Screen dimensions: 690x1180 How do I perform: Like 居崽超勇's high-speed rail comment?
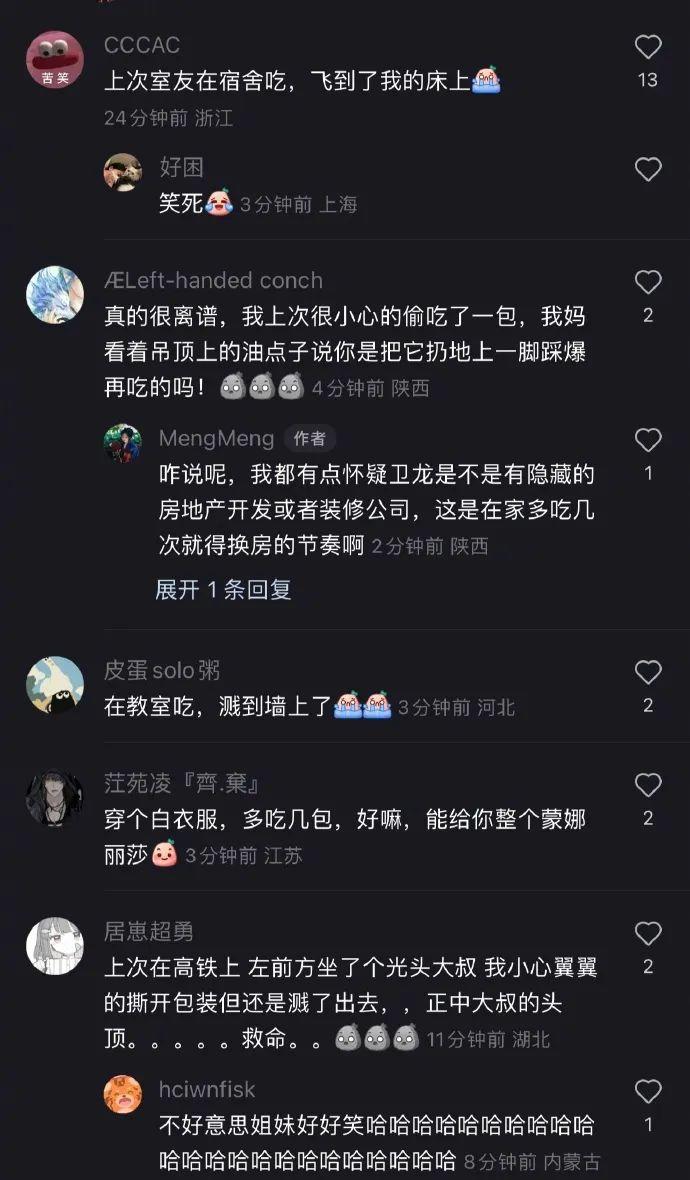(x=648, y=934)
